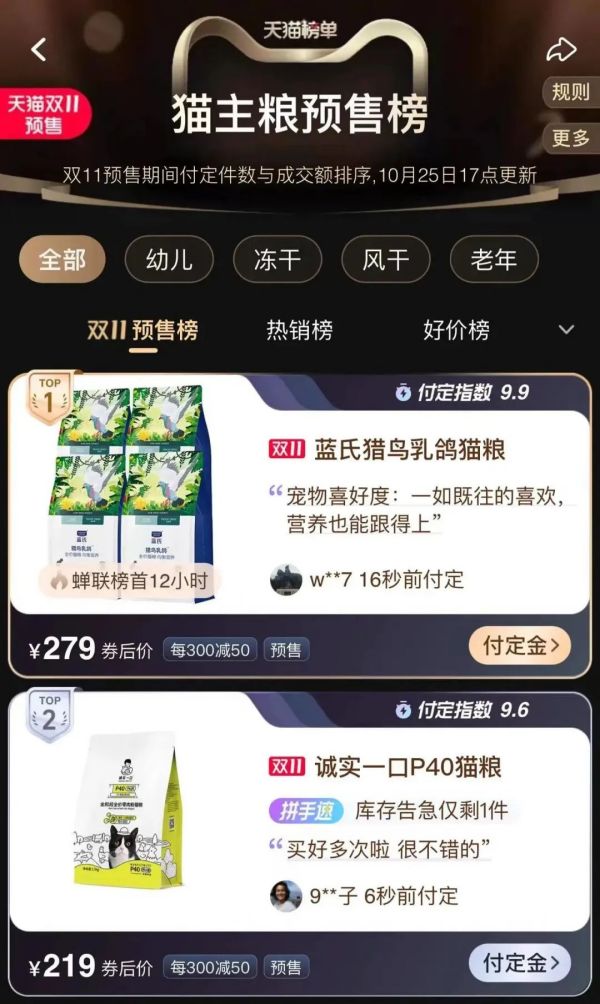
Task: Filter by 冻干 category
Action: pyautogui.click(x=277, y=260)
